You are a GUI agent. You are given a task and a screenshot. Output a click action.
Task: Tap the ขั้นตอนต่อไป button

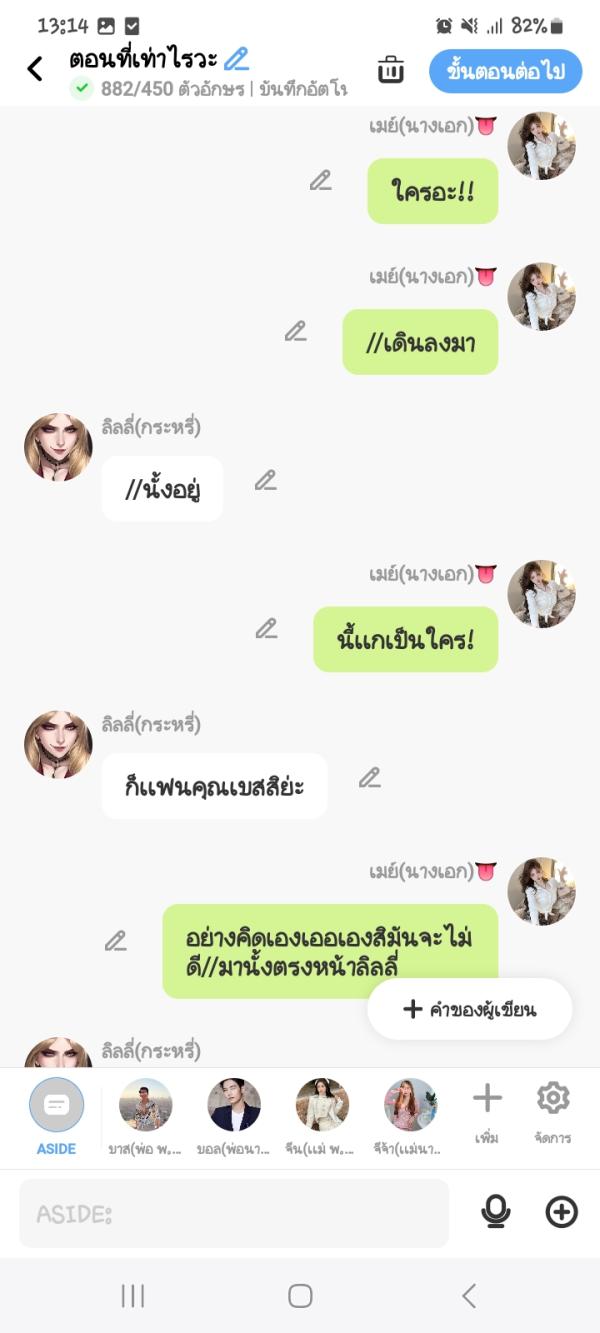505,71
